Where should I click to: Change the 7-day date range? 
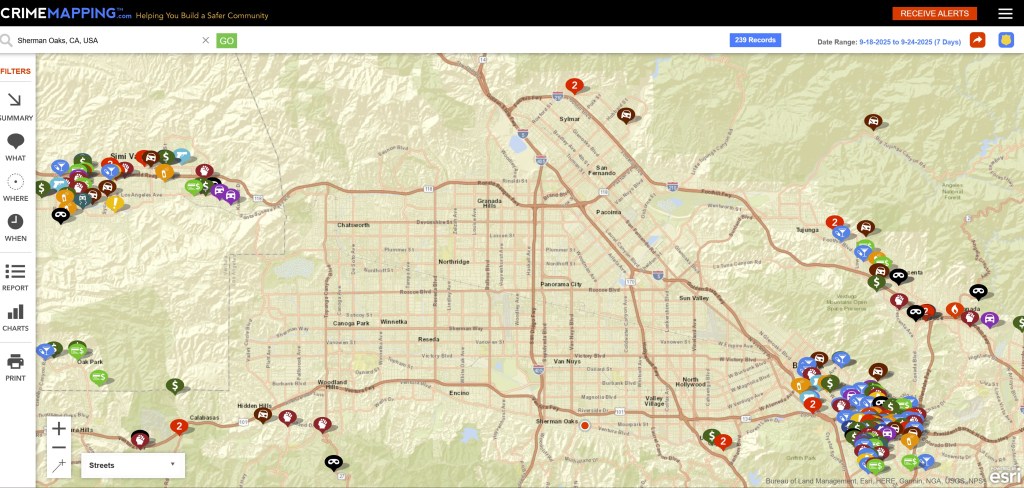pos(910,41)
